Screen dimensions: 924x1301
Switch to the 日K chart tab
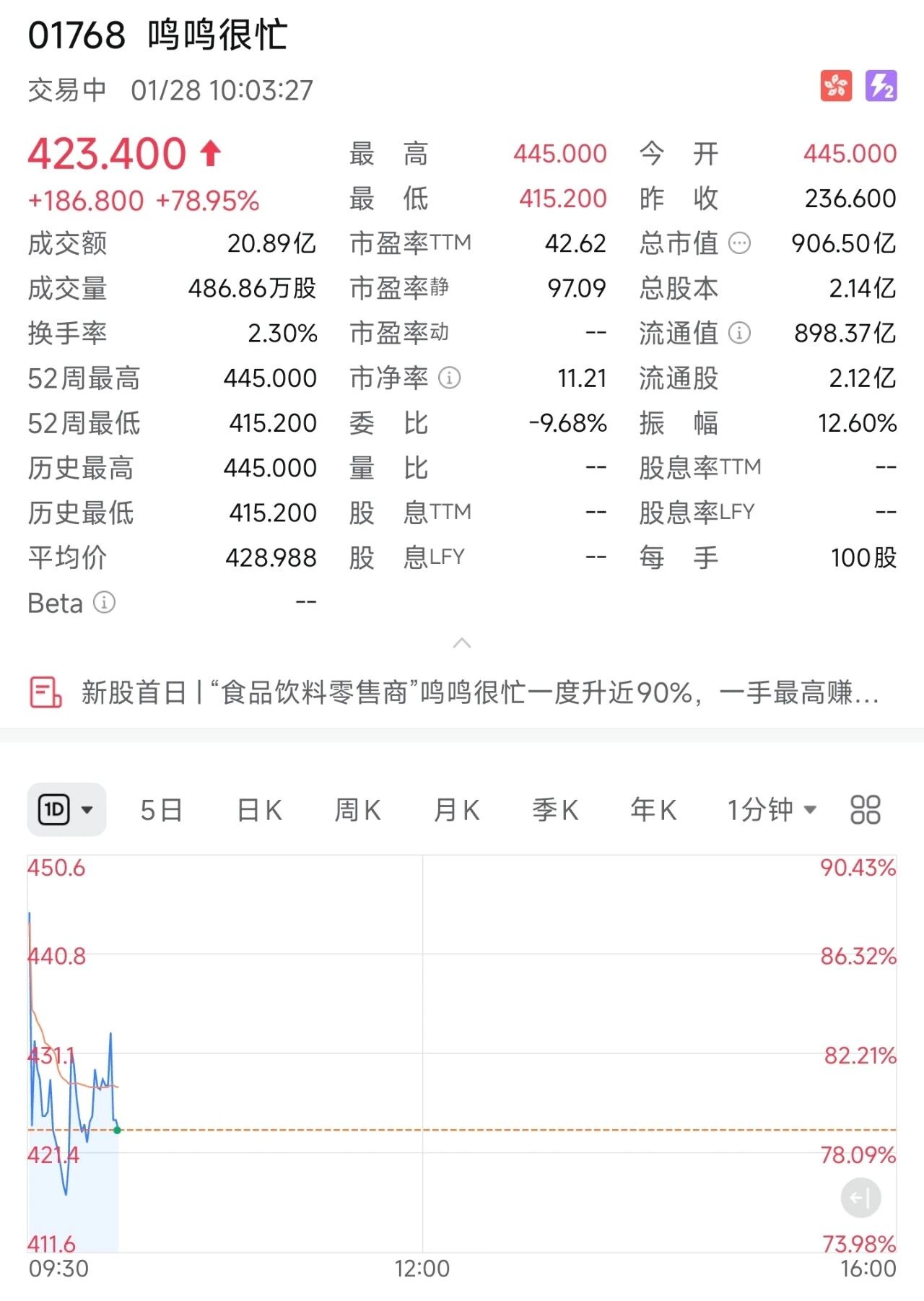pyautogui.click(x=259, y=810)
